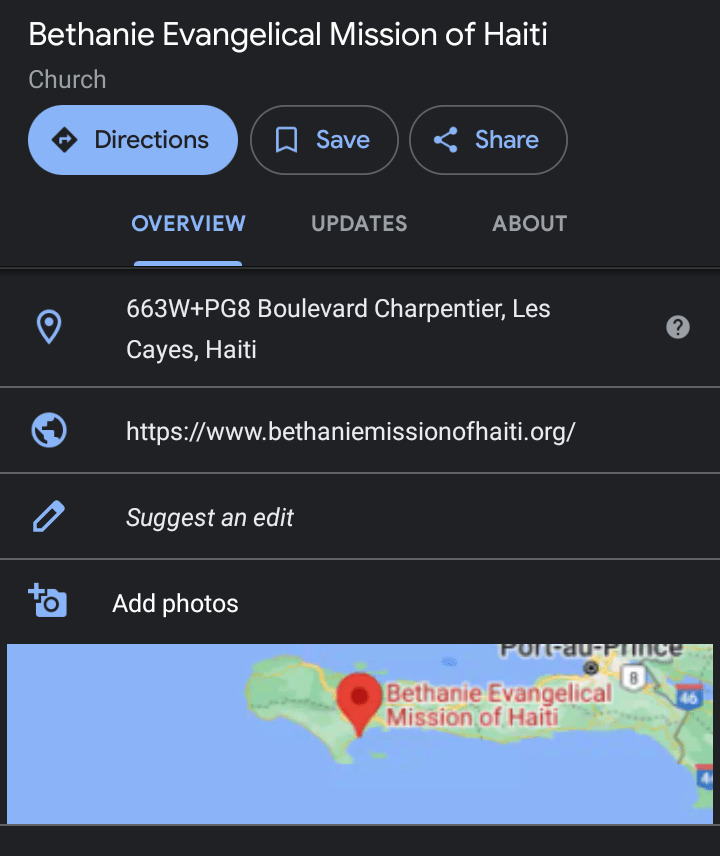Share this place

pos(488,140)
